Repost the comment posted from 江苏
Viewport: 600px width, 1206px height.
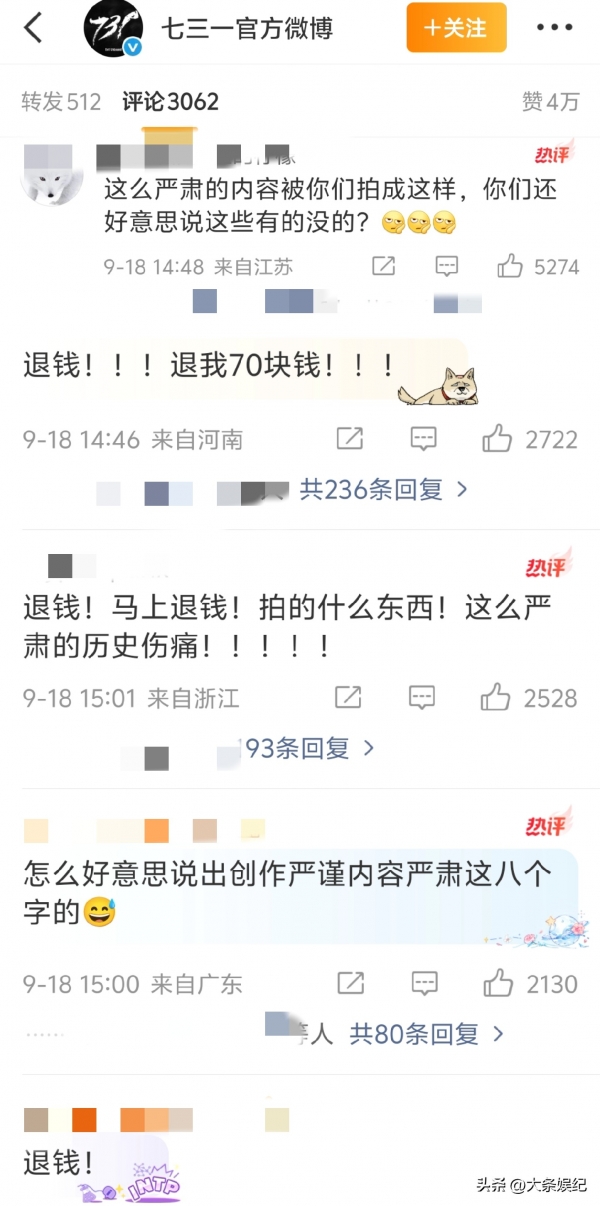[383, 266]
